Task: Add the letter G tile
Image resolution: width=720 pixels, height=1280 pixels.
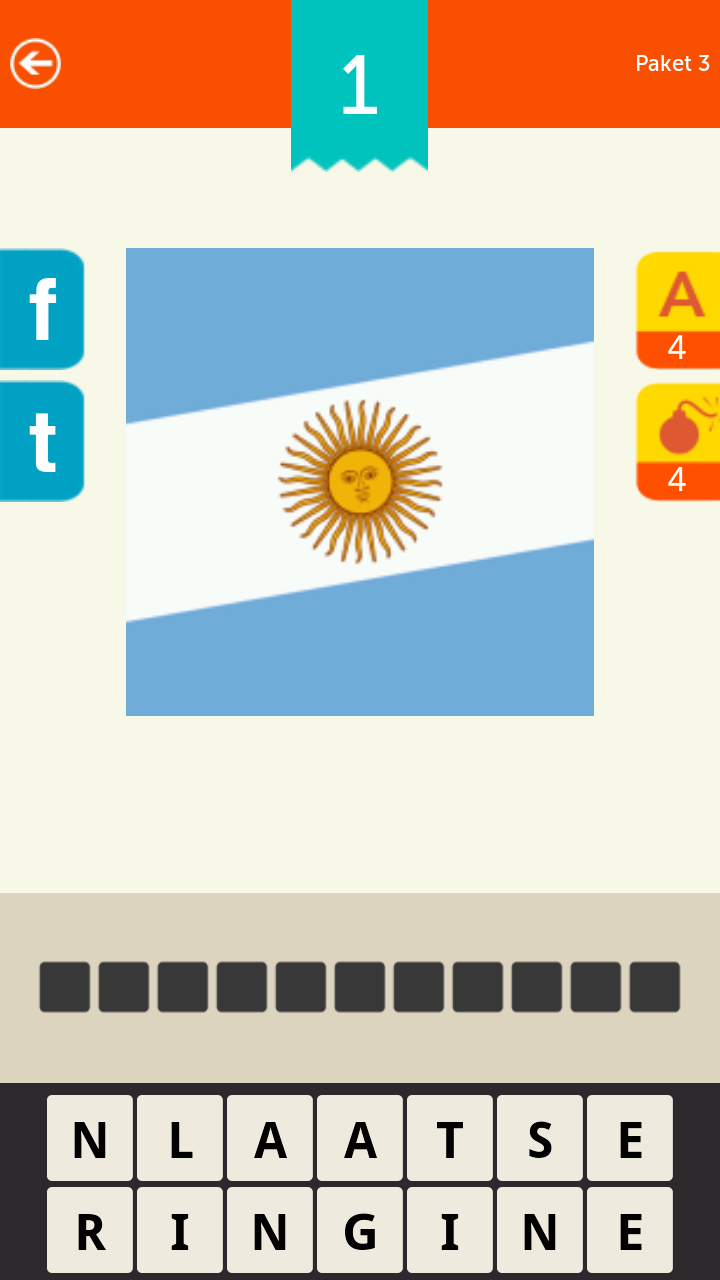Action: pos(360,1230)
